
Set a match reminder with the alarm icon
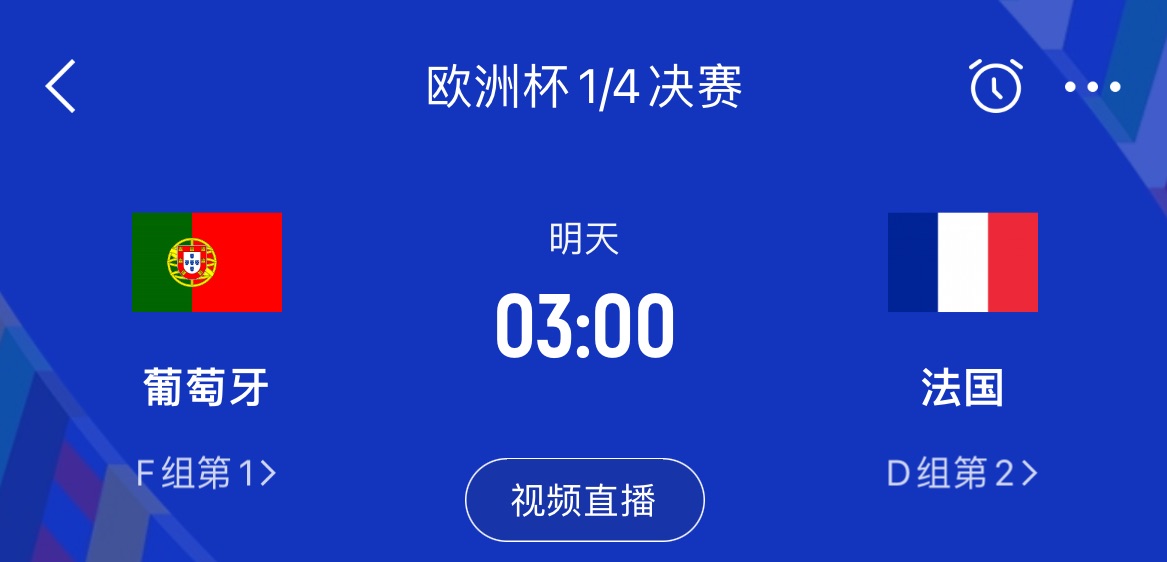pyautogui.click(x=995, y=86)
